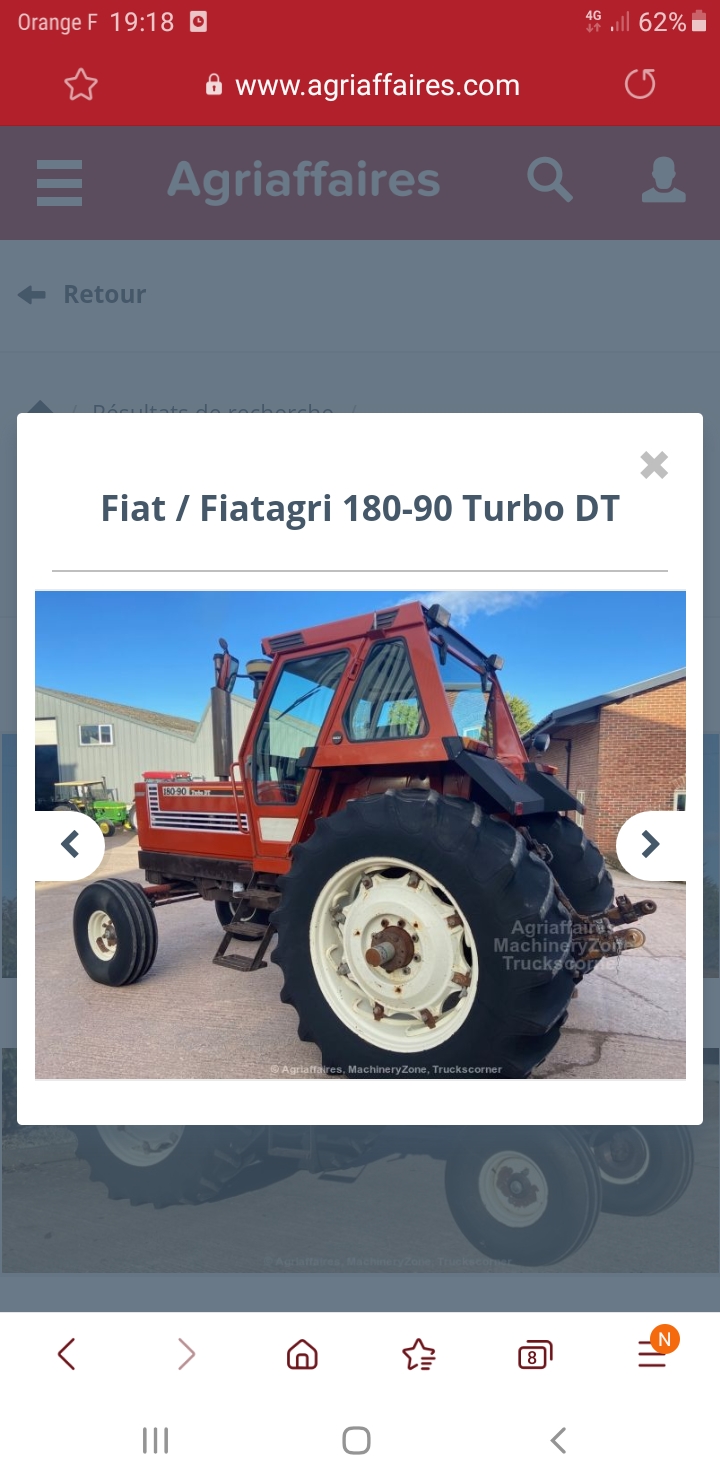The width and height of the screenshot is (720, 1480).
Task: Show the next tractor photo
Action: 651,845
